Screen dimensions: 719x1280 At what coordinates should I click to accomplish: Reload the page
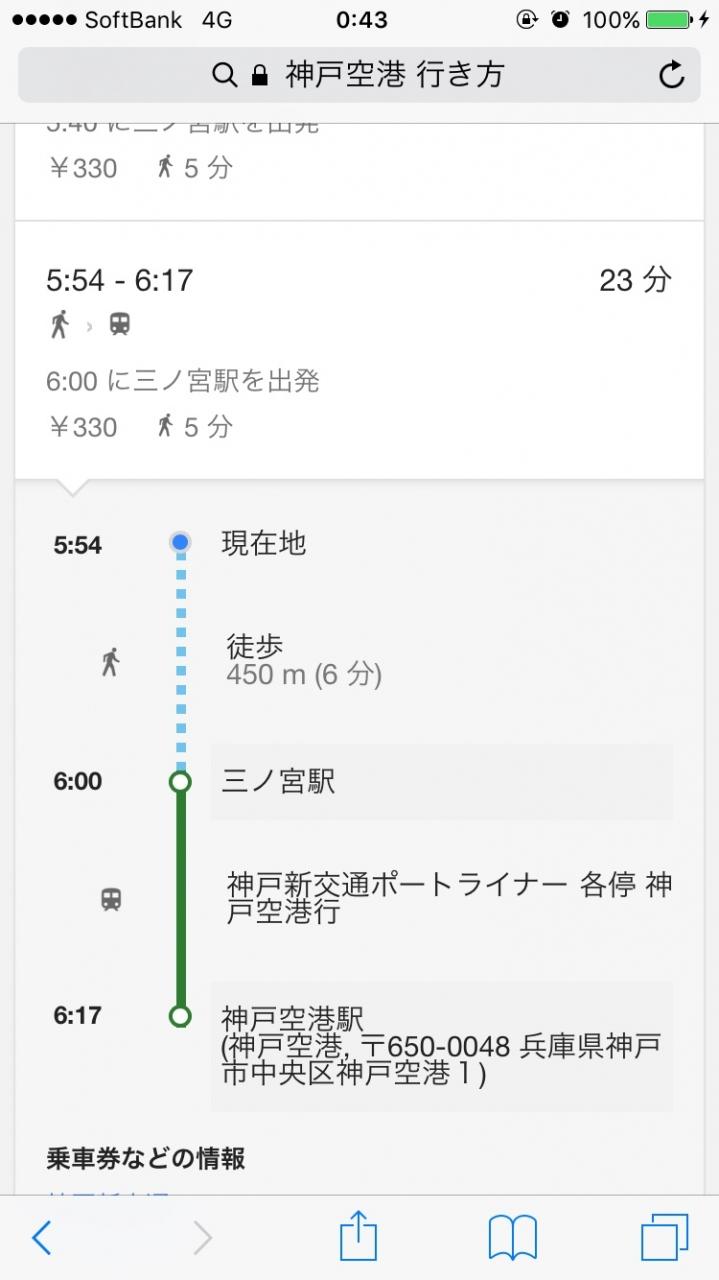(x=672, y=75)
